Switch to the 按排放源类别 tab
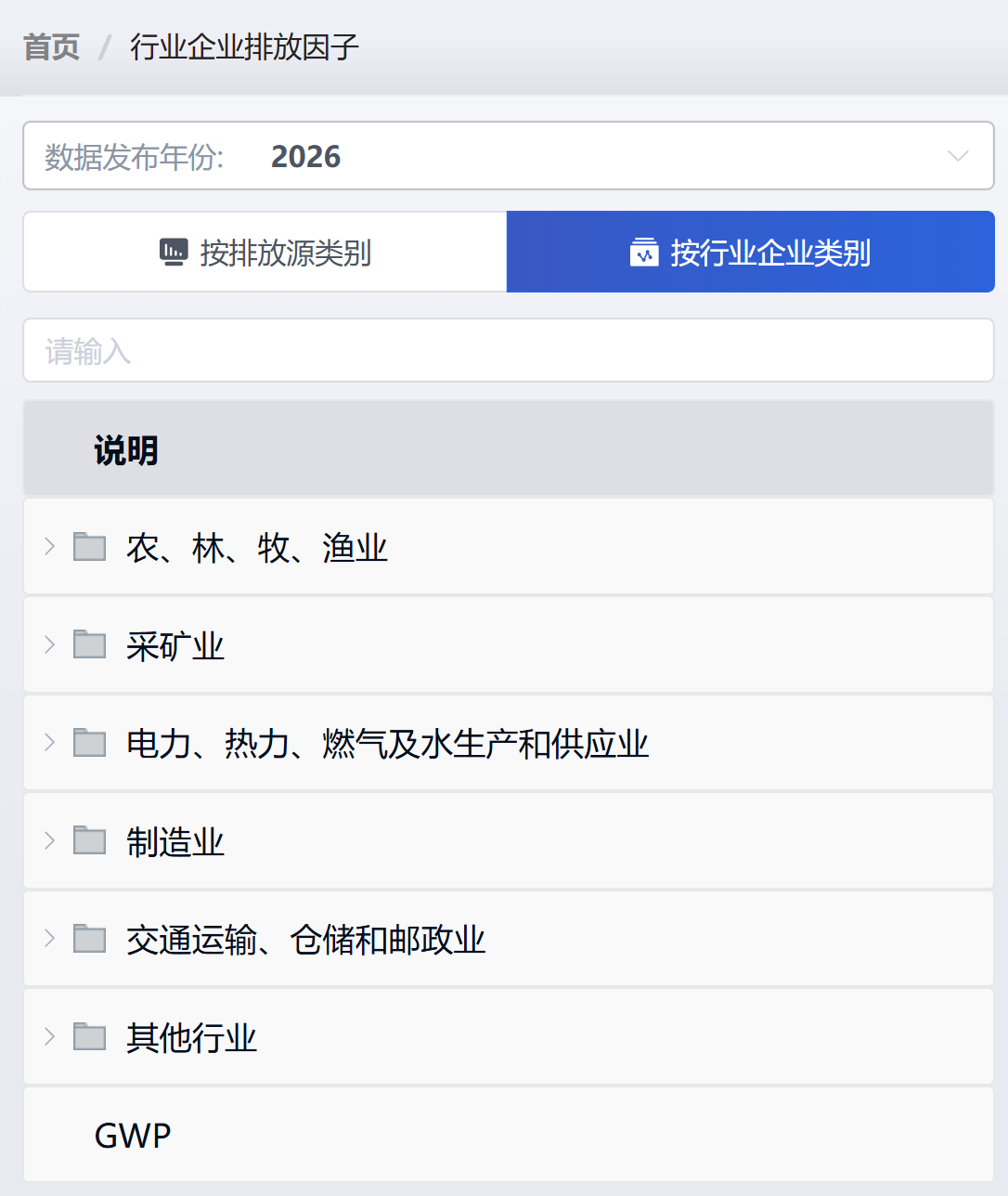Image resolution: width=1008 pixels, height=1196 pixels. click(x=265, y=253)
